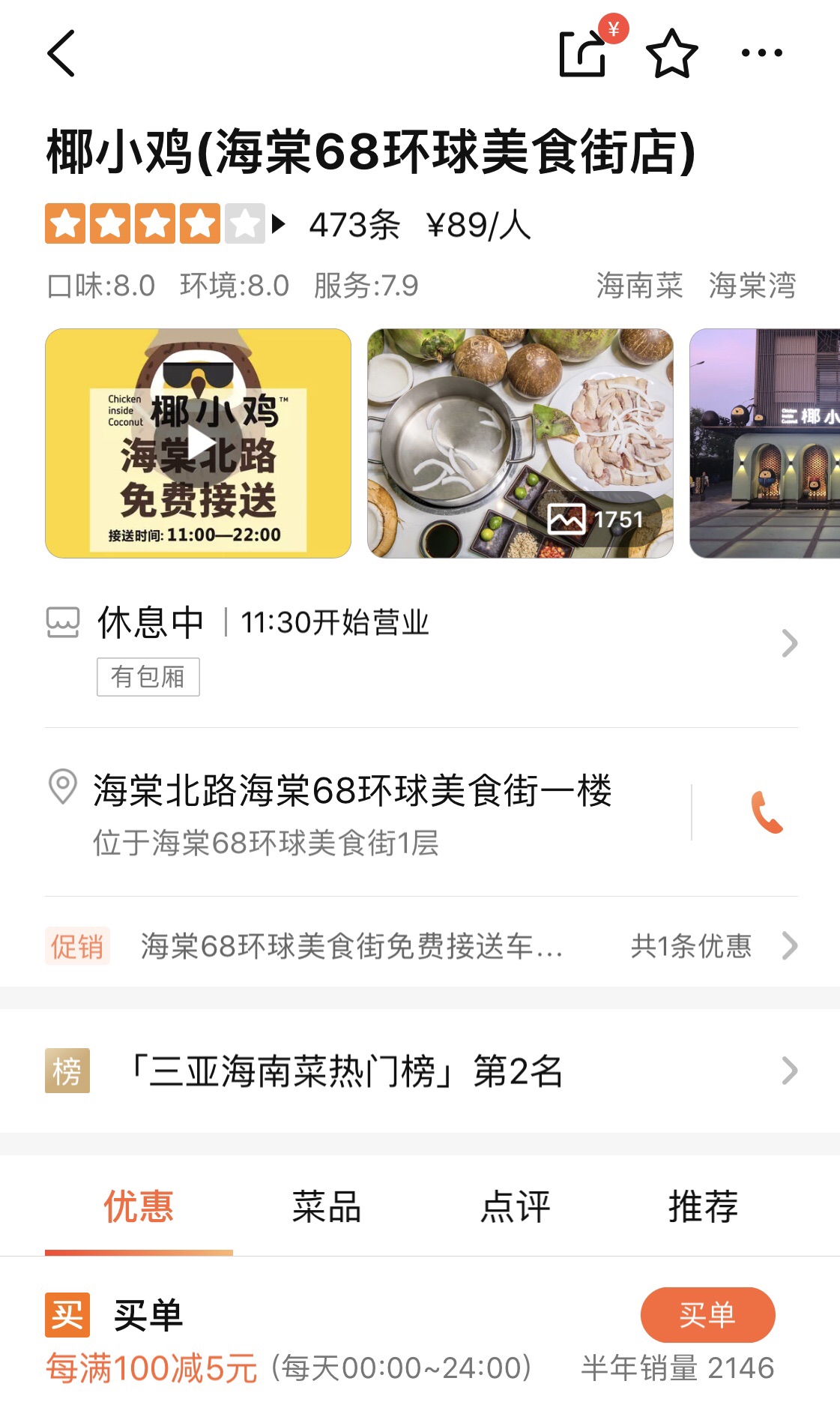The height and width of the screenshot is (1402, 840).
Task: Play the 海棠北路免费接送 video
Action: pyautogui.click(x=199, y=443)
